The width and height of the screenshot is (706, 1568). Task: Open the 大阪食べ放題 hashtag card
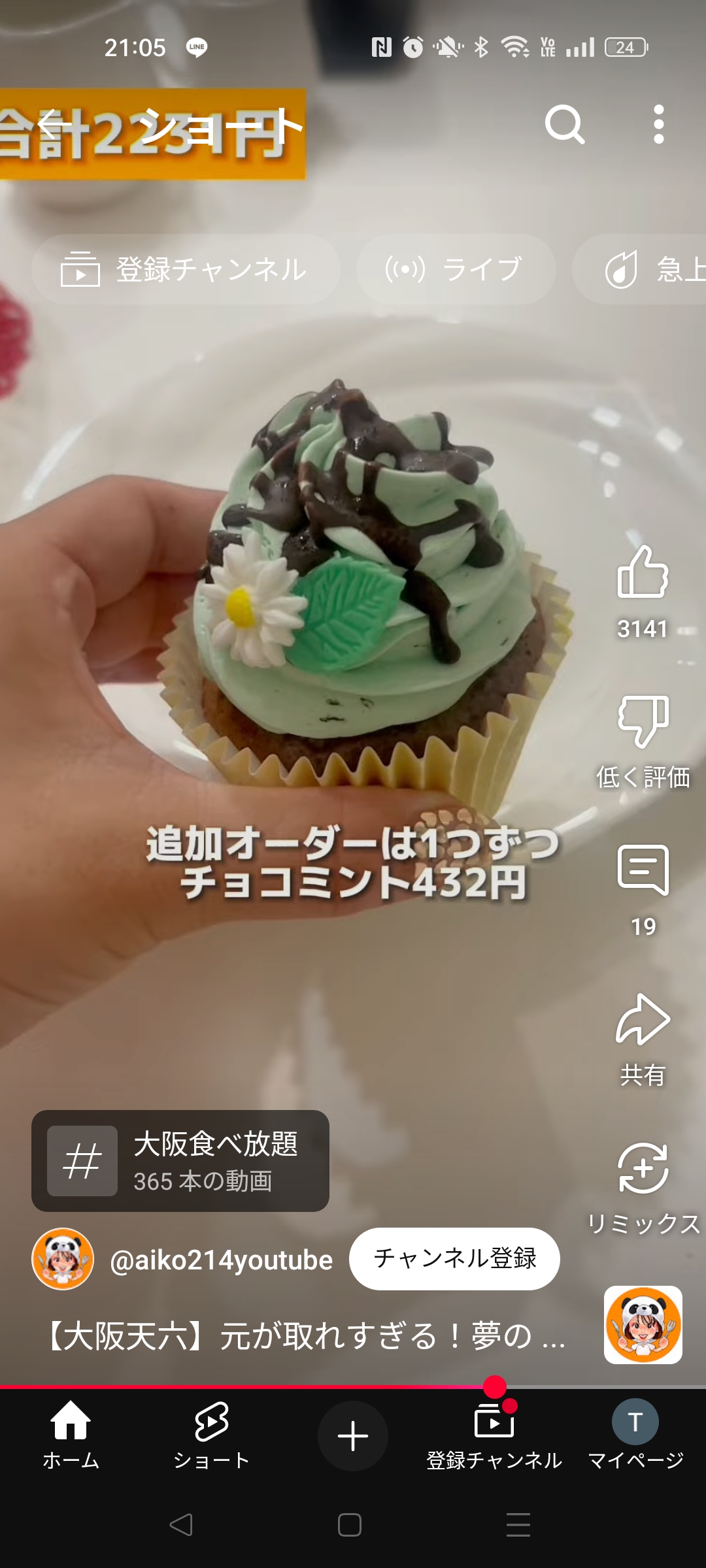[180, 1161]
